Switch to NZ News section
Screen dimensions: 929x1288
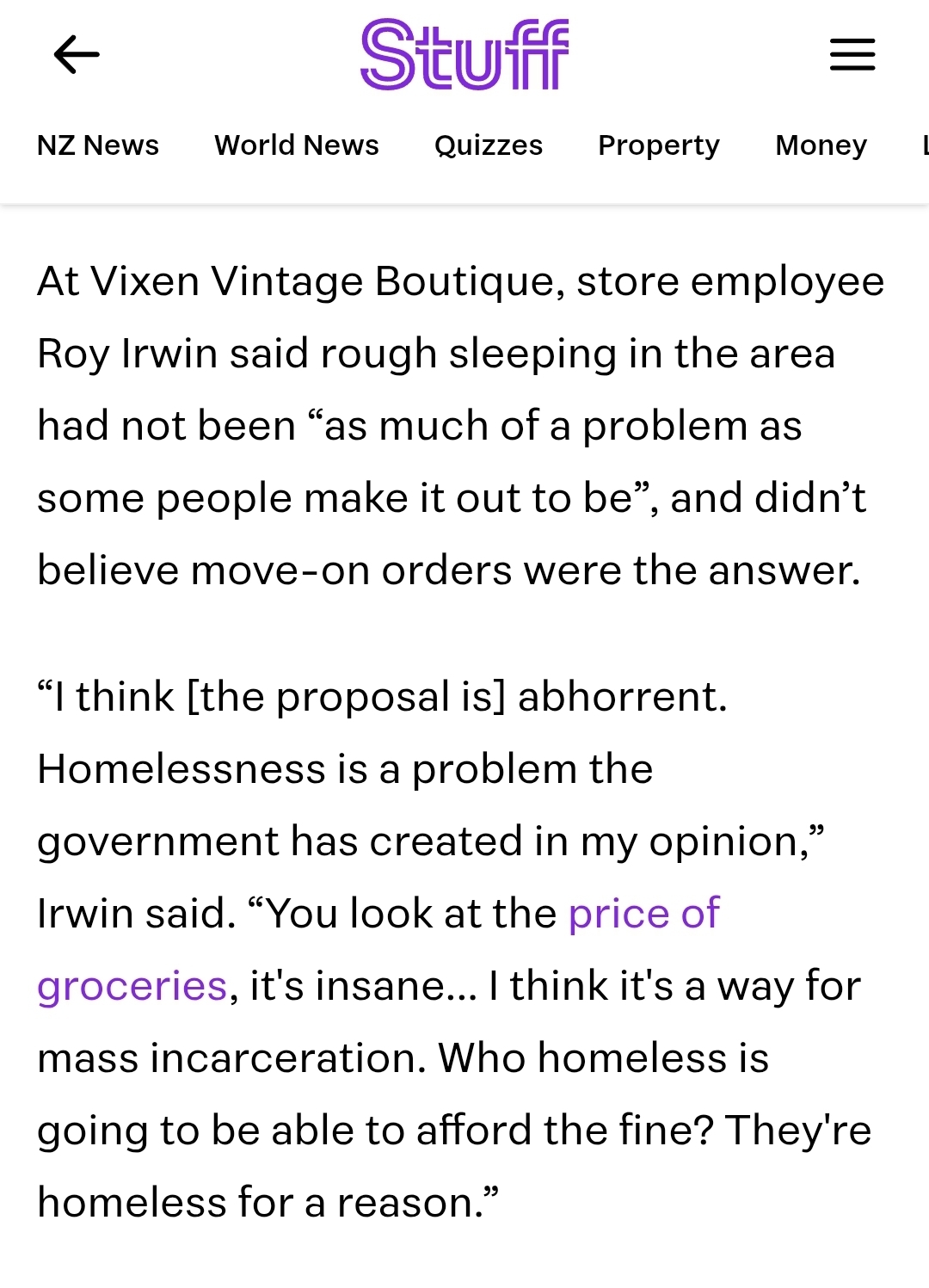98,145
